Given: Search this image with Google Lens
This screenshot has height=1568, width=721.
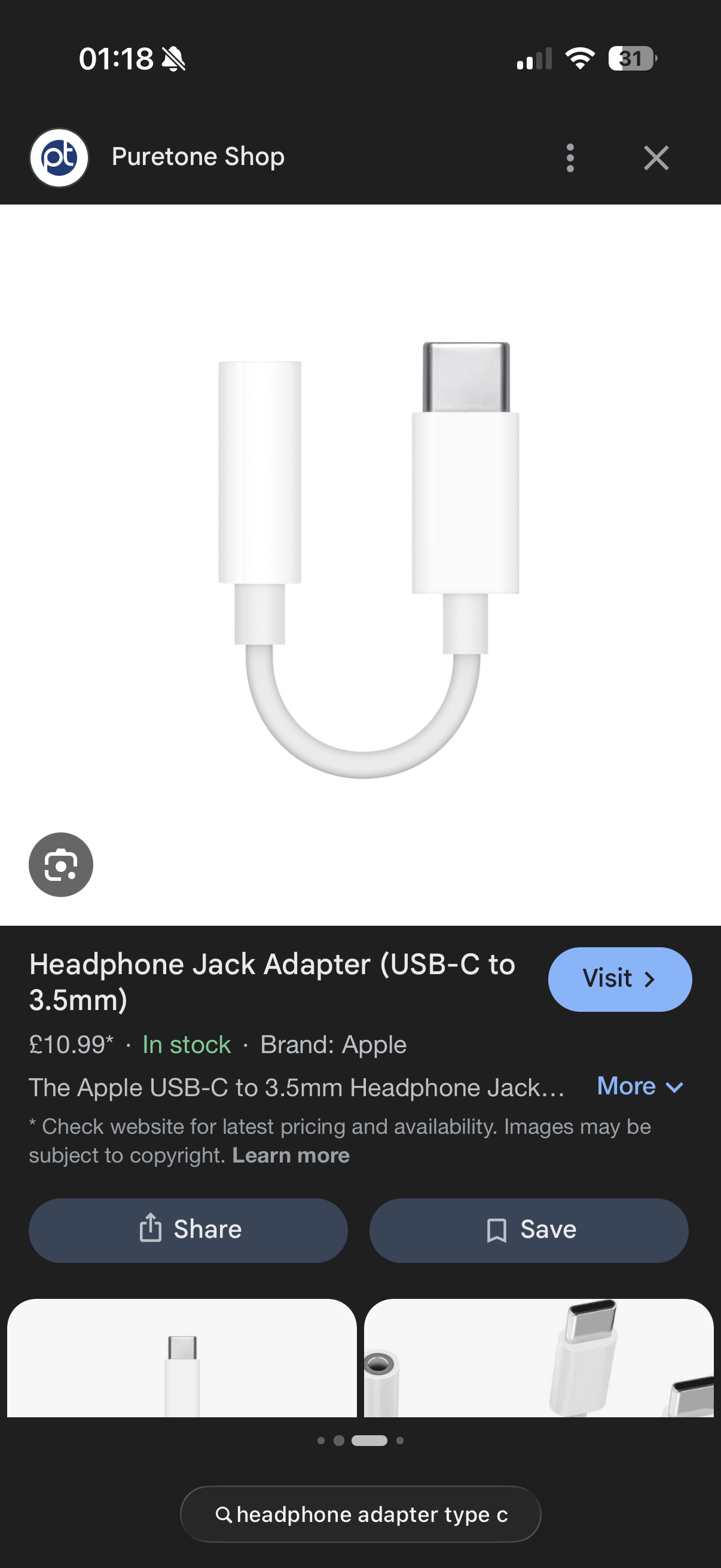Looking at the screenshot, I should tap(61, 864).
